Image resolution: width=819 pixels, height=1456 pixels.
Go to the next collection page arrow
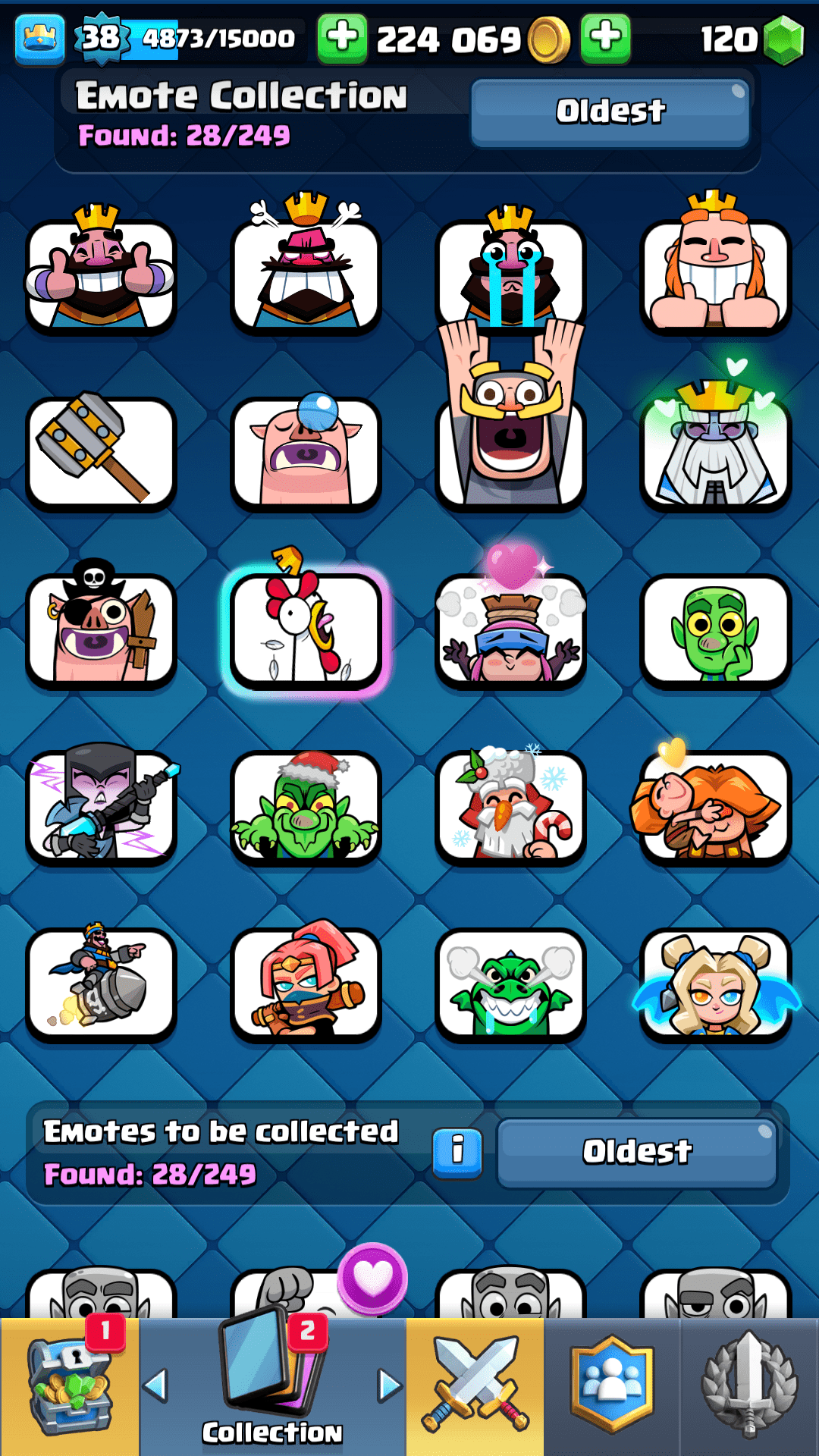(390, 1385)
